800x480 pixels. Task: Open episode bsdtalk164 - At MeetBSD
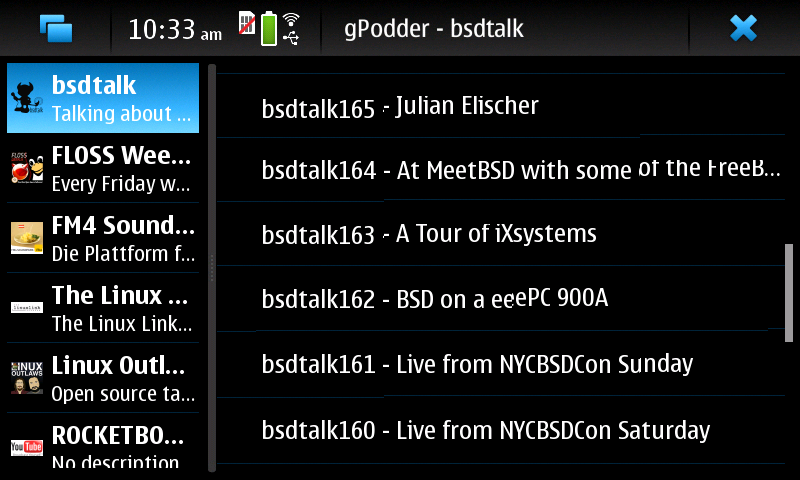click(500, 170)
